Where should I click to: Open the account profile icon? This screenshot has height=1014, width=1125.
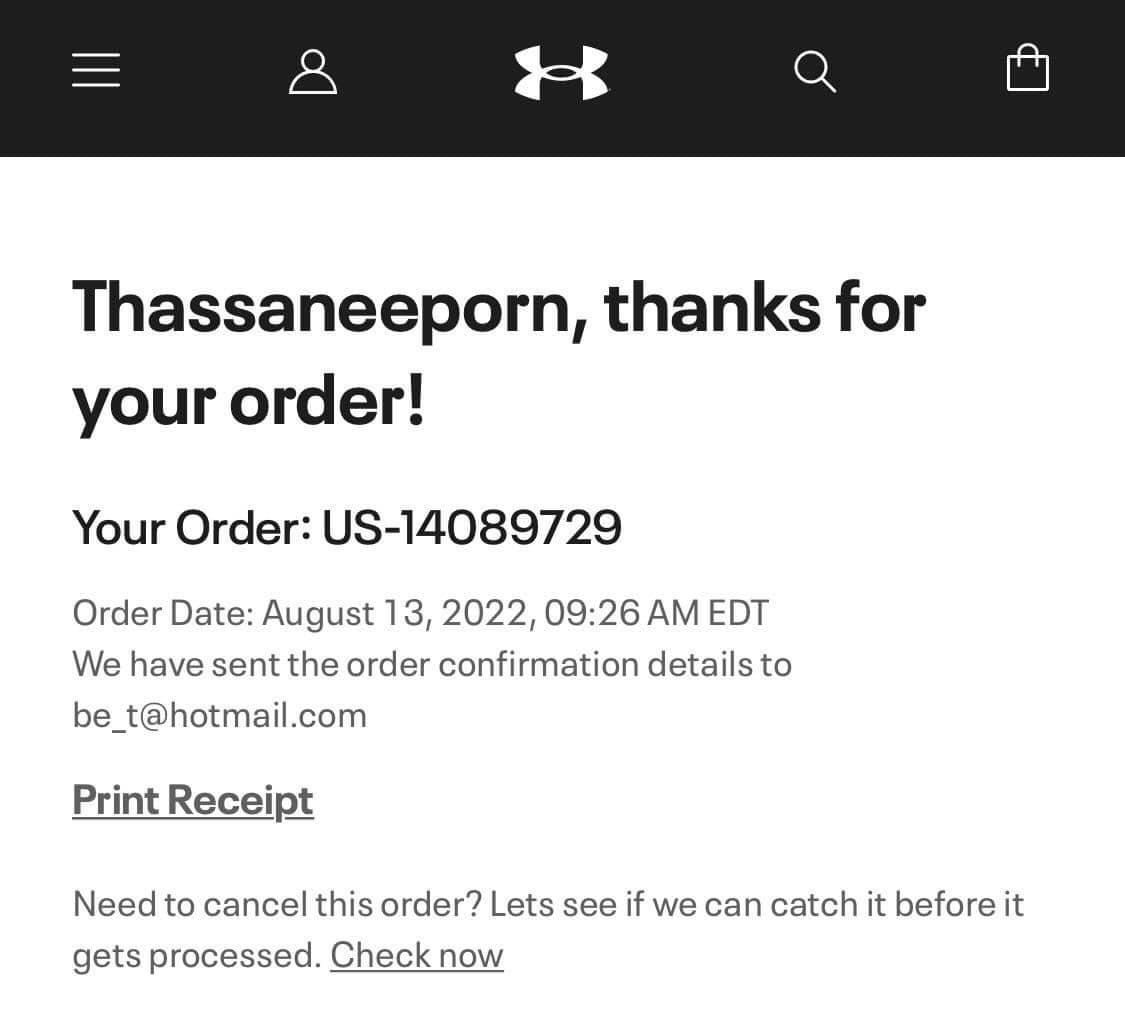(313, 72)
